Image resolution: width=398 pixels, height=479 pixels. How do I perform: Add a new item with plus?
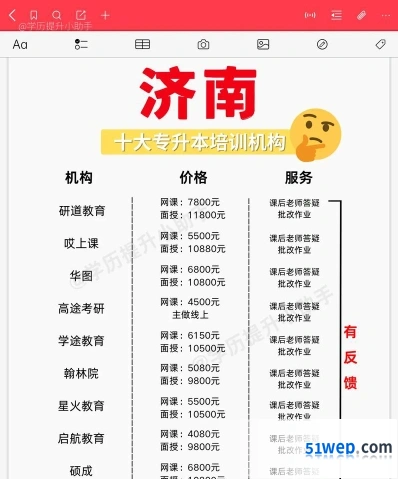coord(105,15)
